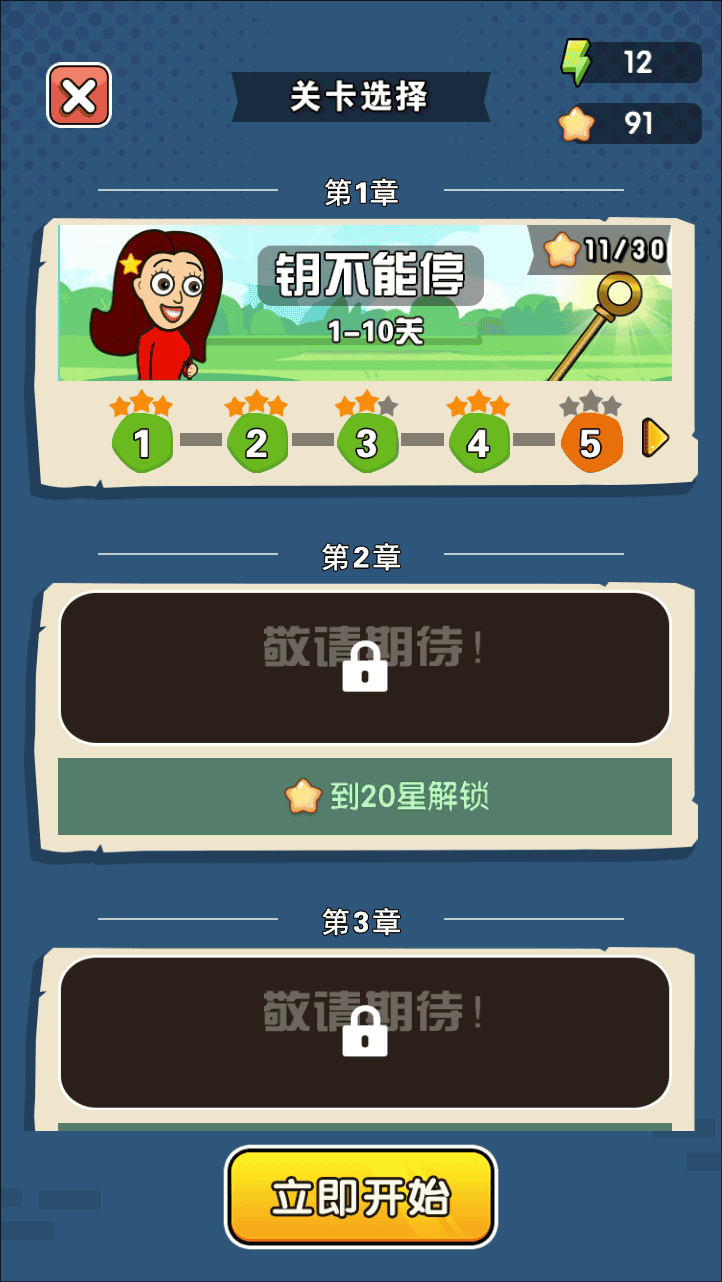
Task: Select level 1 in chapter 1
Action: (x=142, y=442)
